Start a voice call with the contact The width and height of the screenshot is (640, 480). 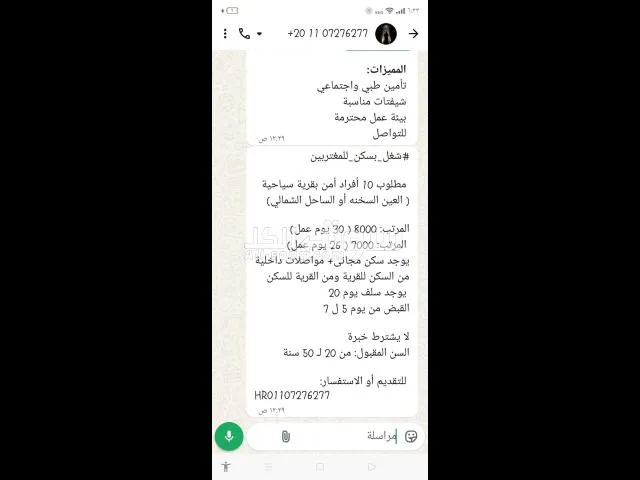(244, 33)
